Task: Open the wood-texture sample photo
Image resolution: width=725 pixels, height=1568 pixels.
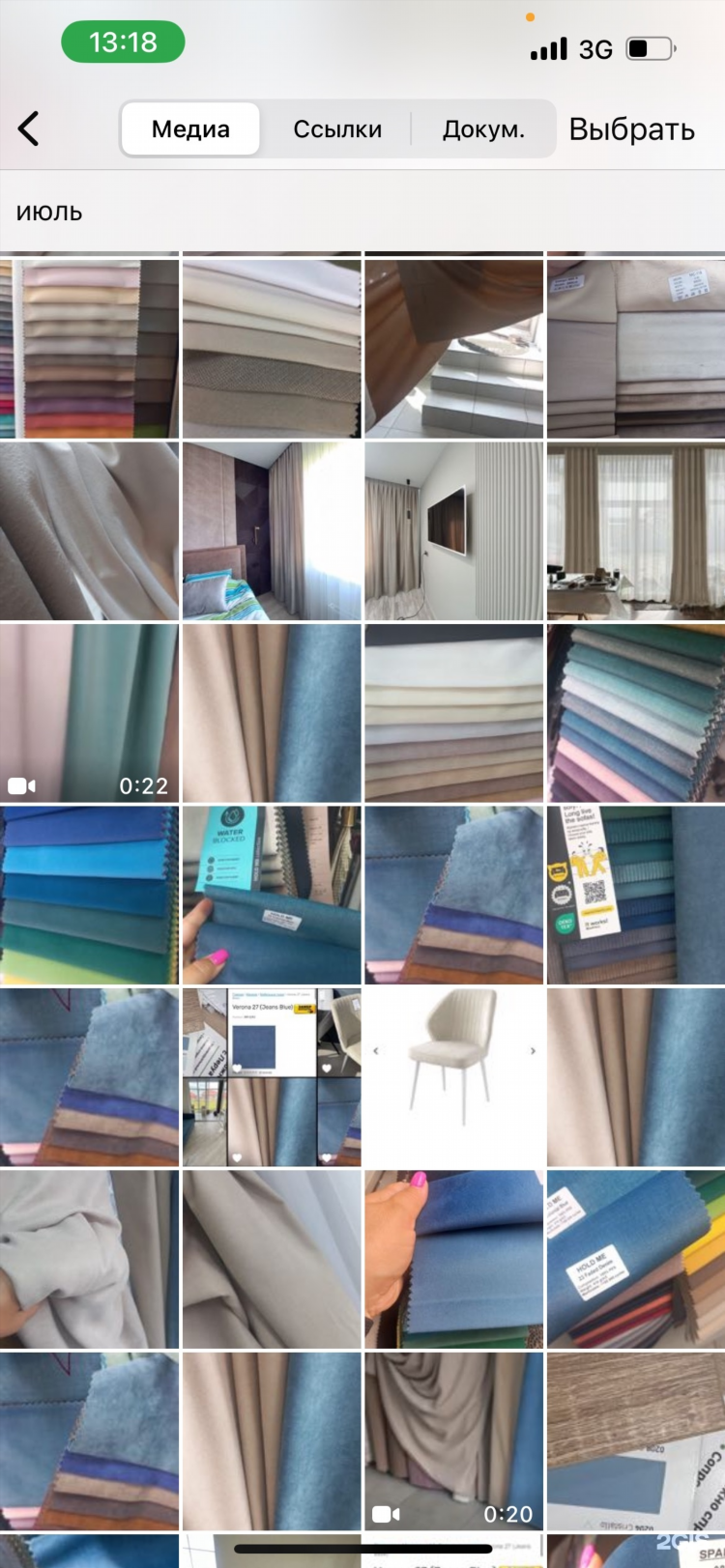Action: [x=635, y=1440]
